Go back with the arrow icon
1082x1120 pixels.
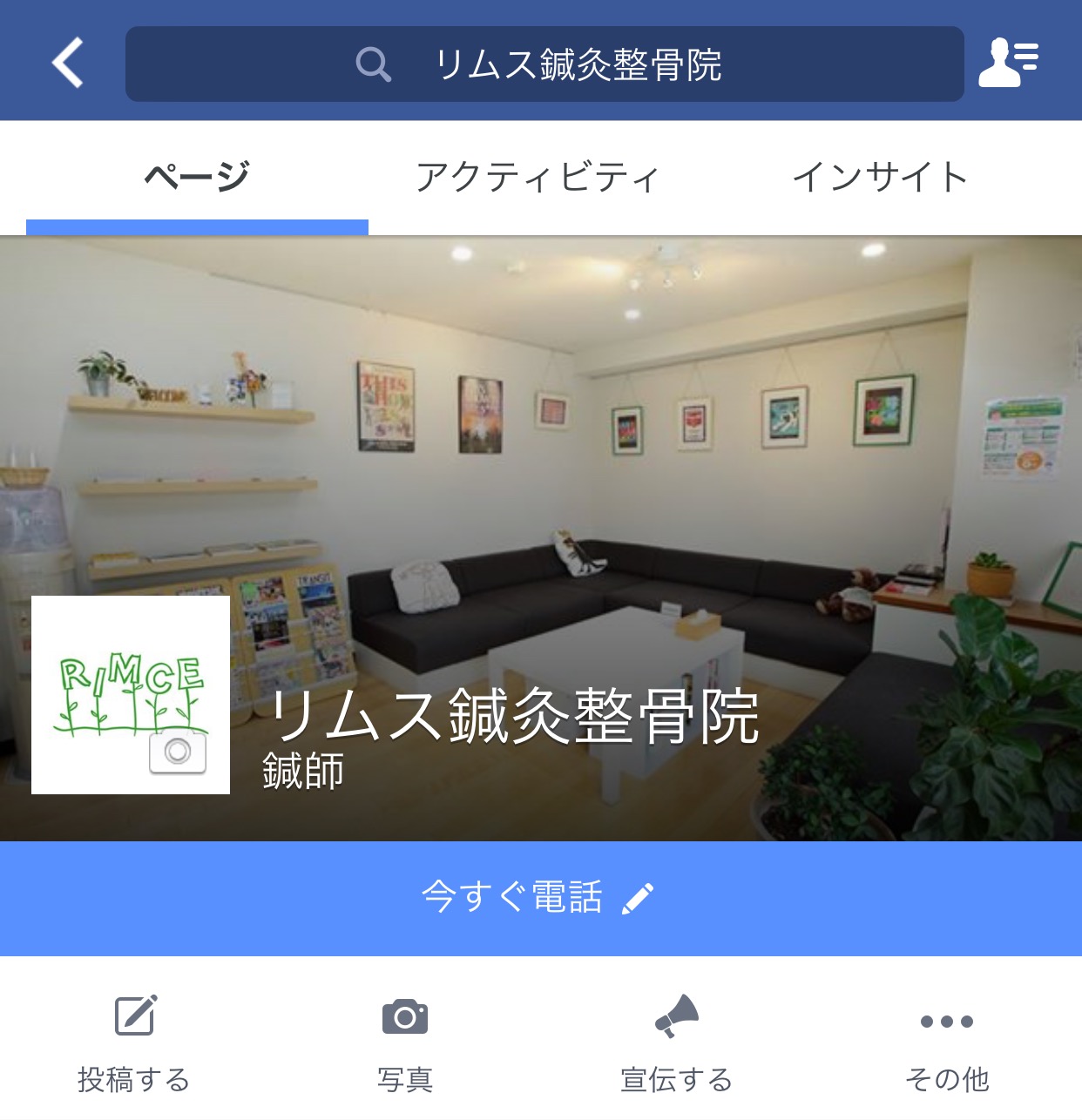tap(67, 63)
